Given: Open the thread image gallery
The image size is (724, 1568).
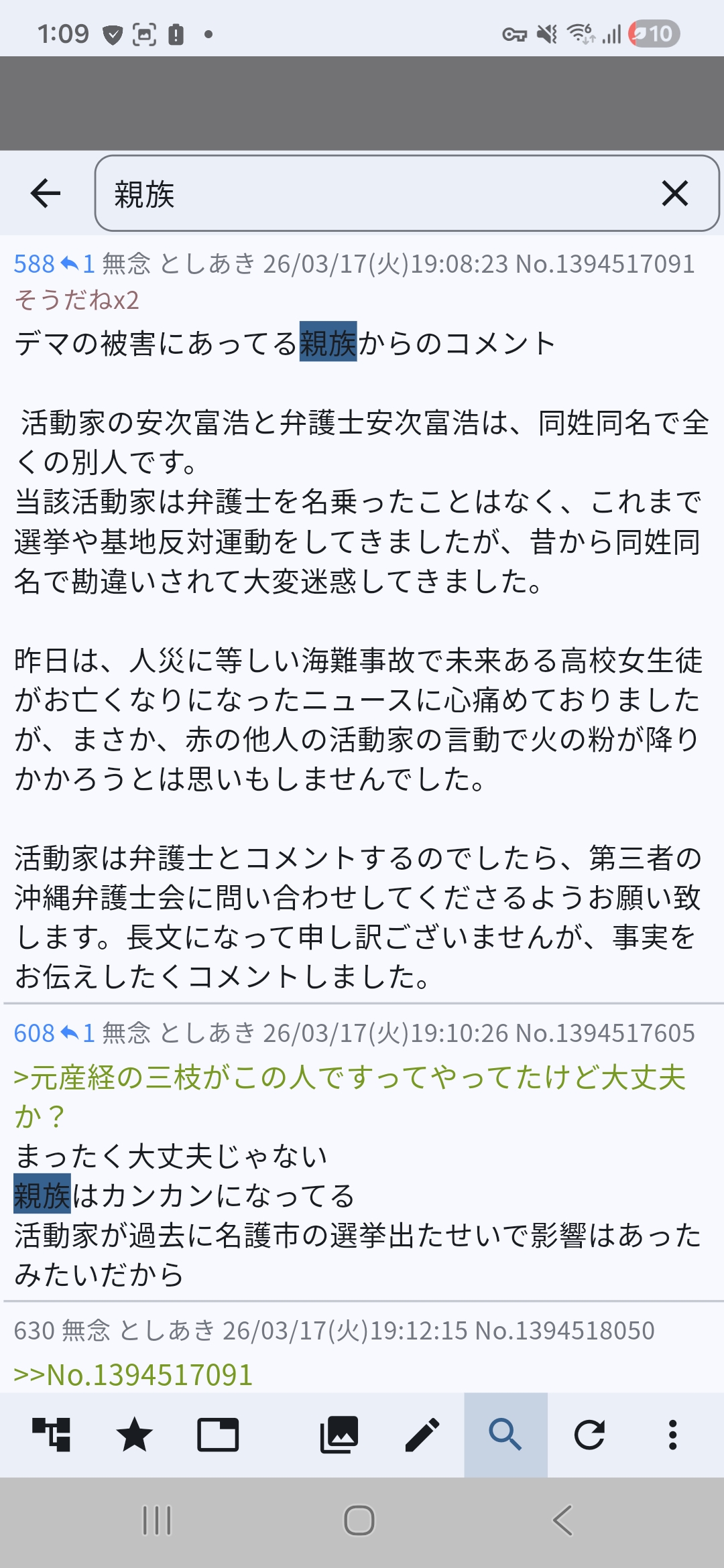Looking at the screenshot, I should [339, 1435].
